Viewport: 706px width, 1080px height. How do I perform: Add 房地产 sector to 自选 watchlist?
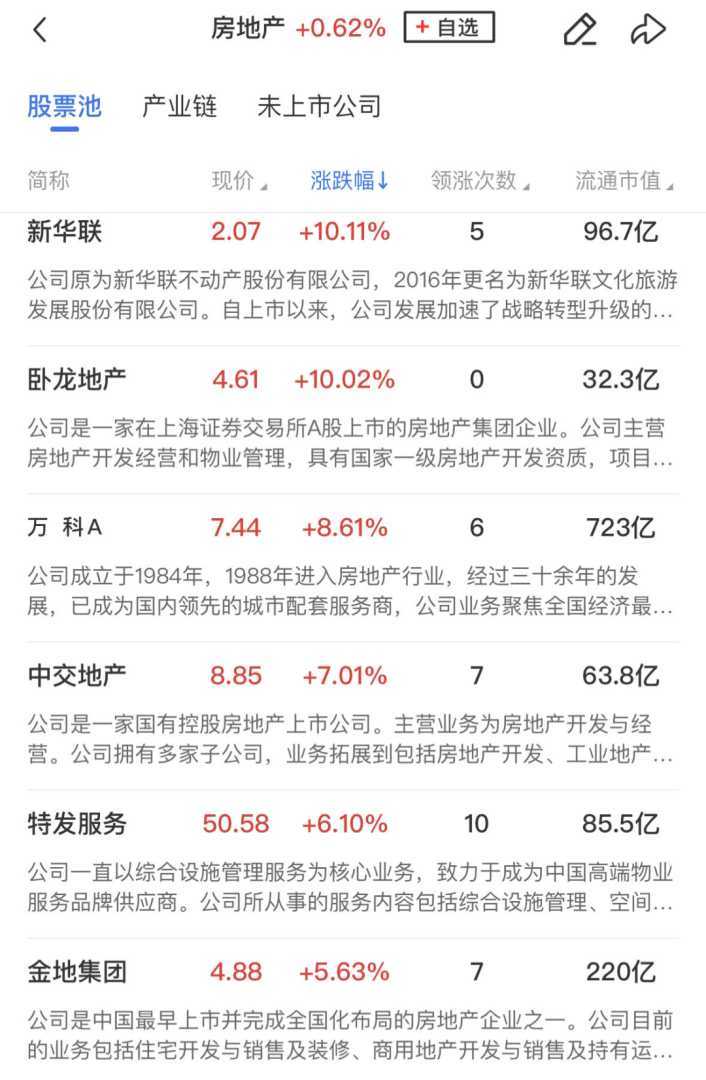pyautogui.click(x=449, y=29)
